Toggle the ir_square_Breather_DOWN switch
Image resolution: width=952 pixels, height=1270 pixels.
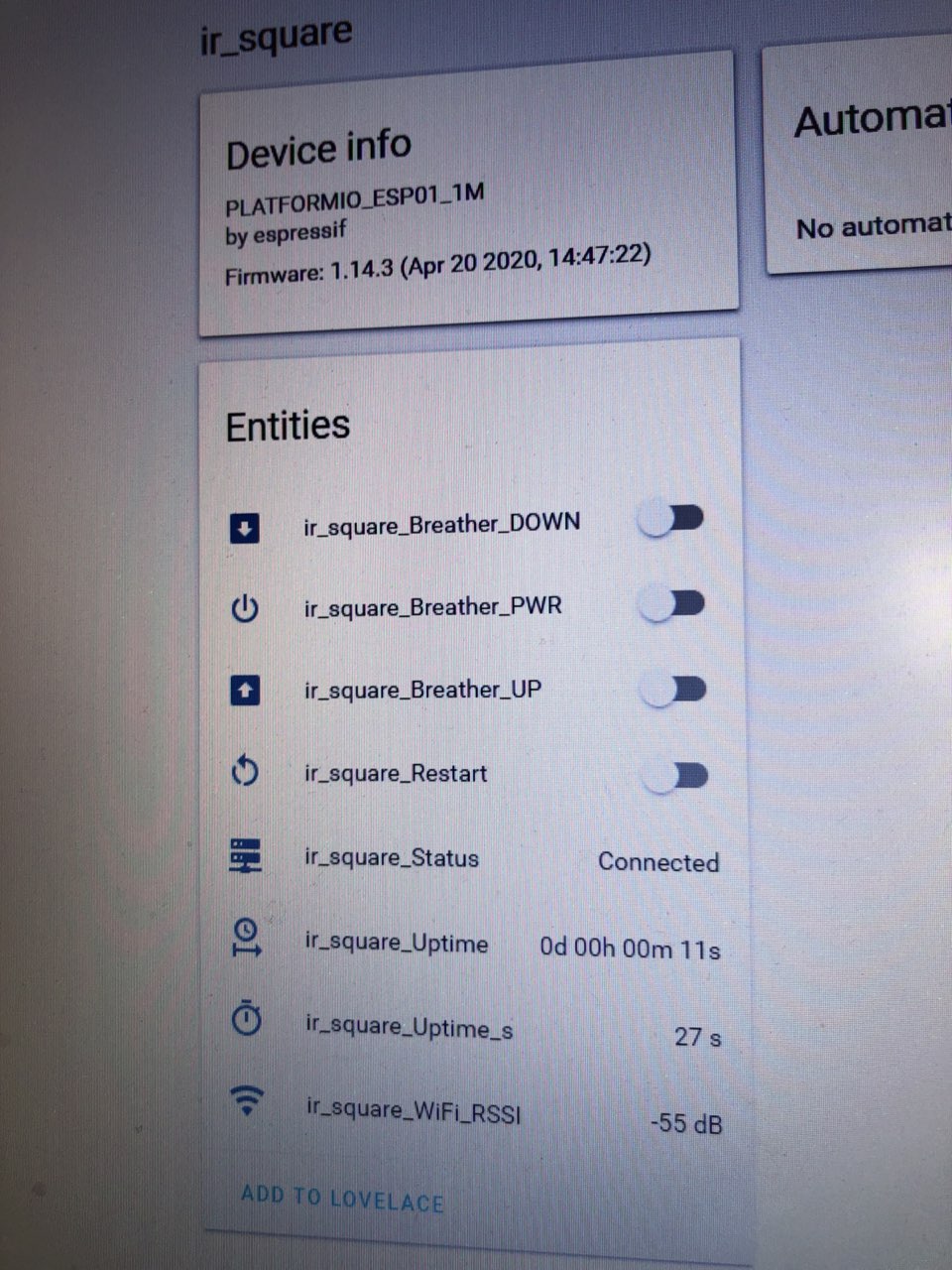click(672, 518)
